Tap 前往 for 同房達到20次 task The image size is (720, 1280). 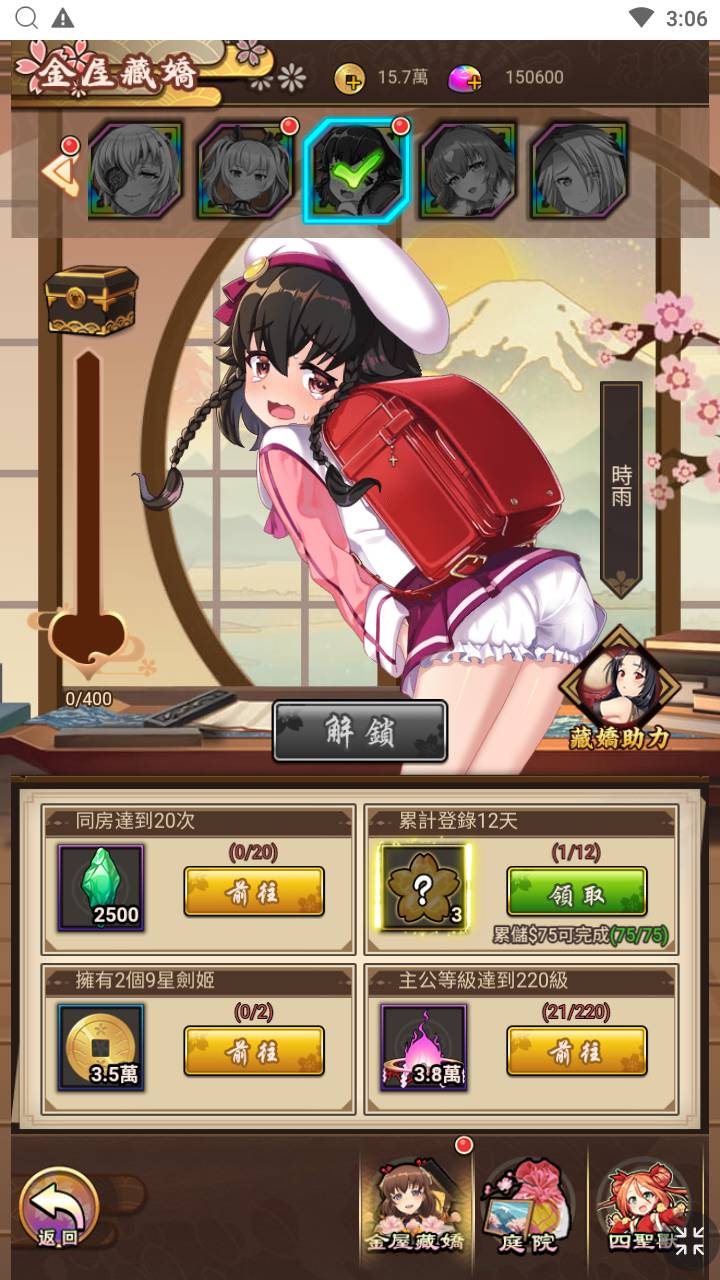pyautogui.click(x=254, y=892)
